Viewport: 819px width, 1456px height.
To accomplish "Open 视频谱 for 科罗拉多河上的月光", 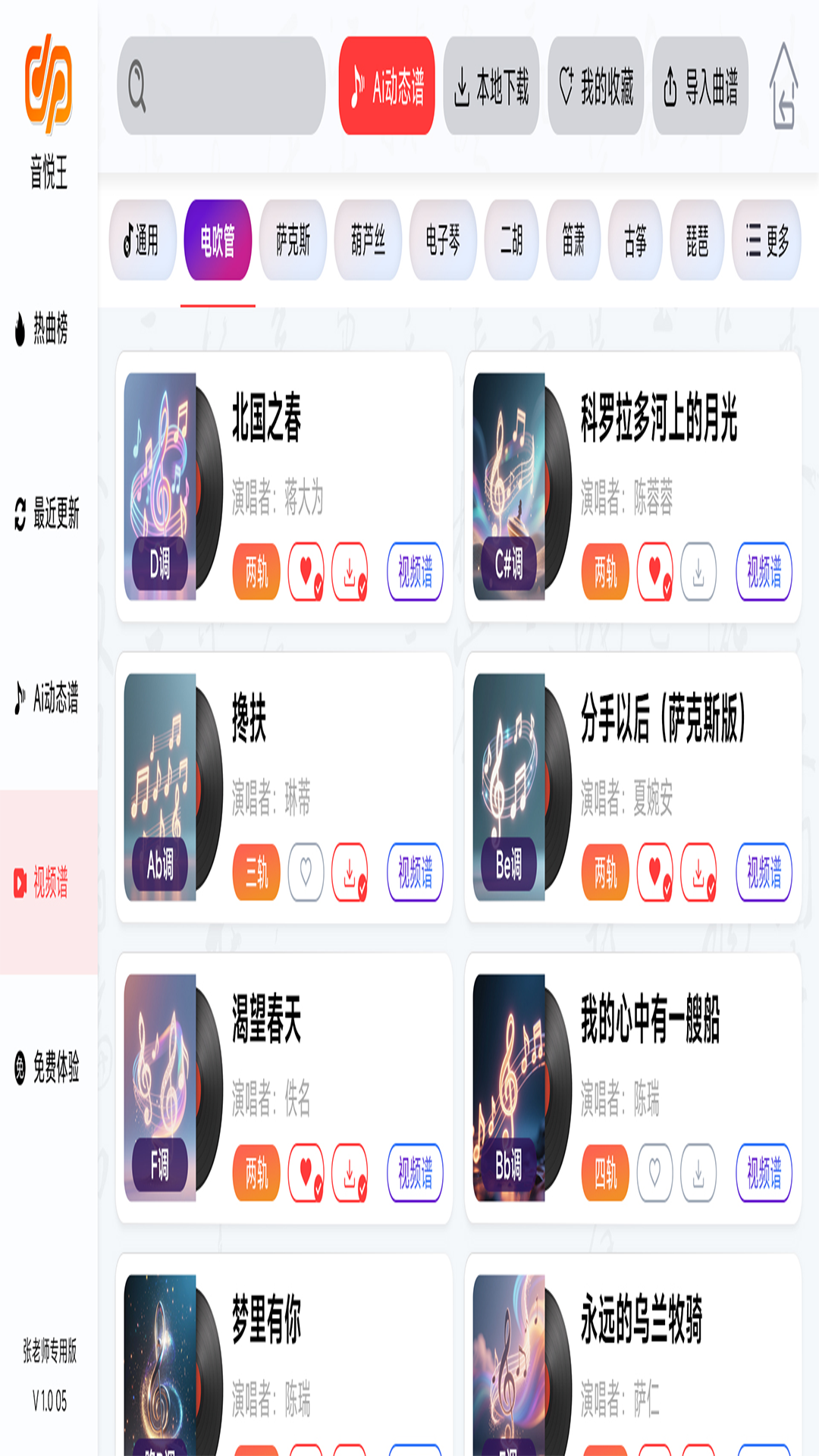I will 764,571.
